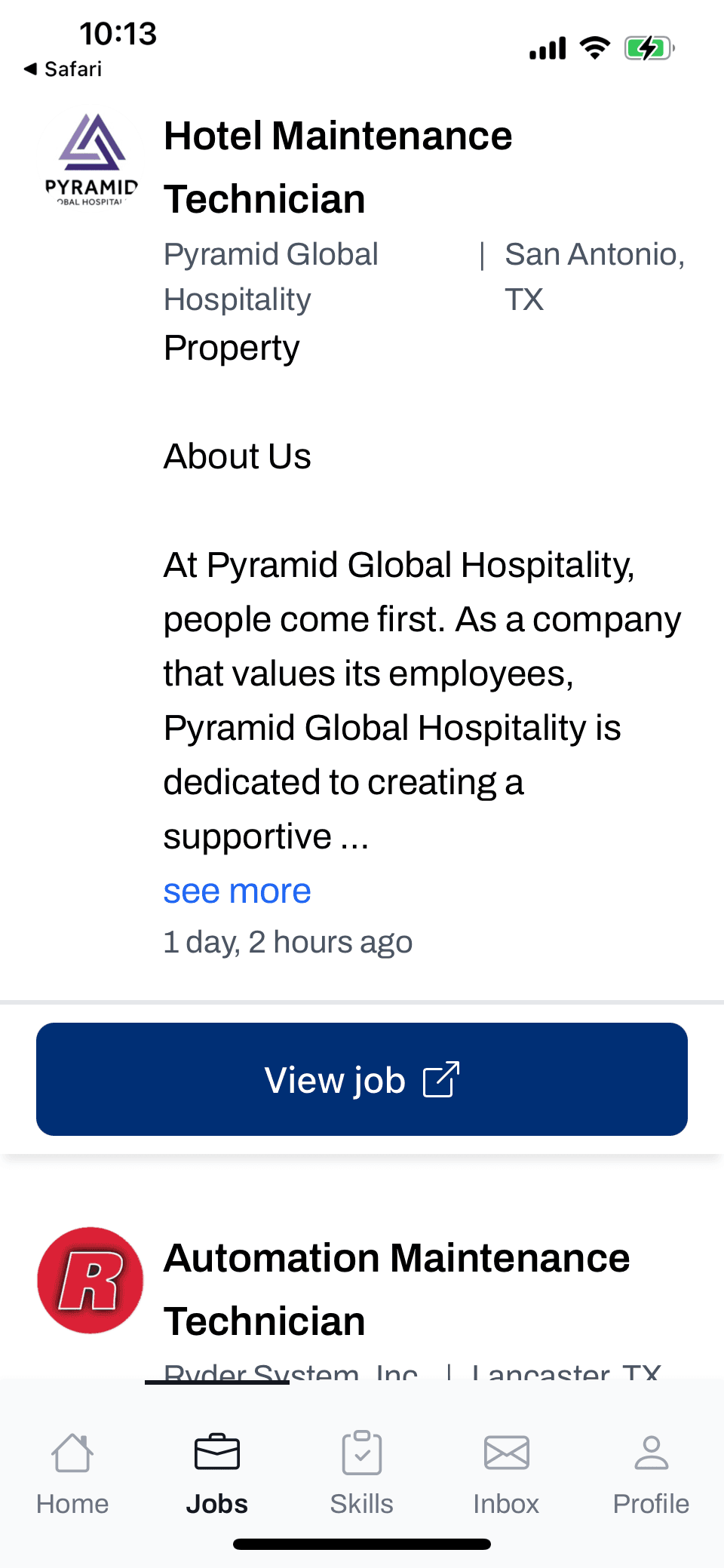The width and height of the screenshot is (724, 1568).
Task: Switch to the Skills tab
Action: (x=361, y=1474)
